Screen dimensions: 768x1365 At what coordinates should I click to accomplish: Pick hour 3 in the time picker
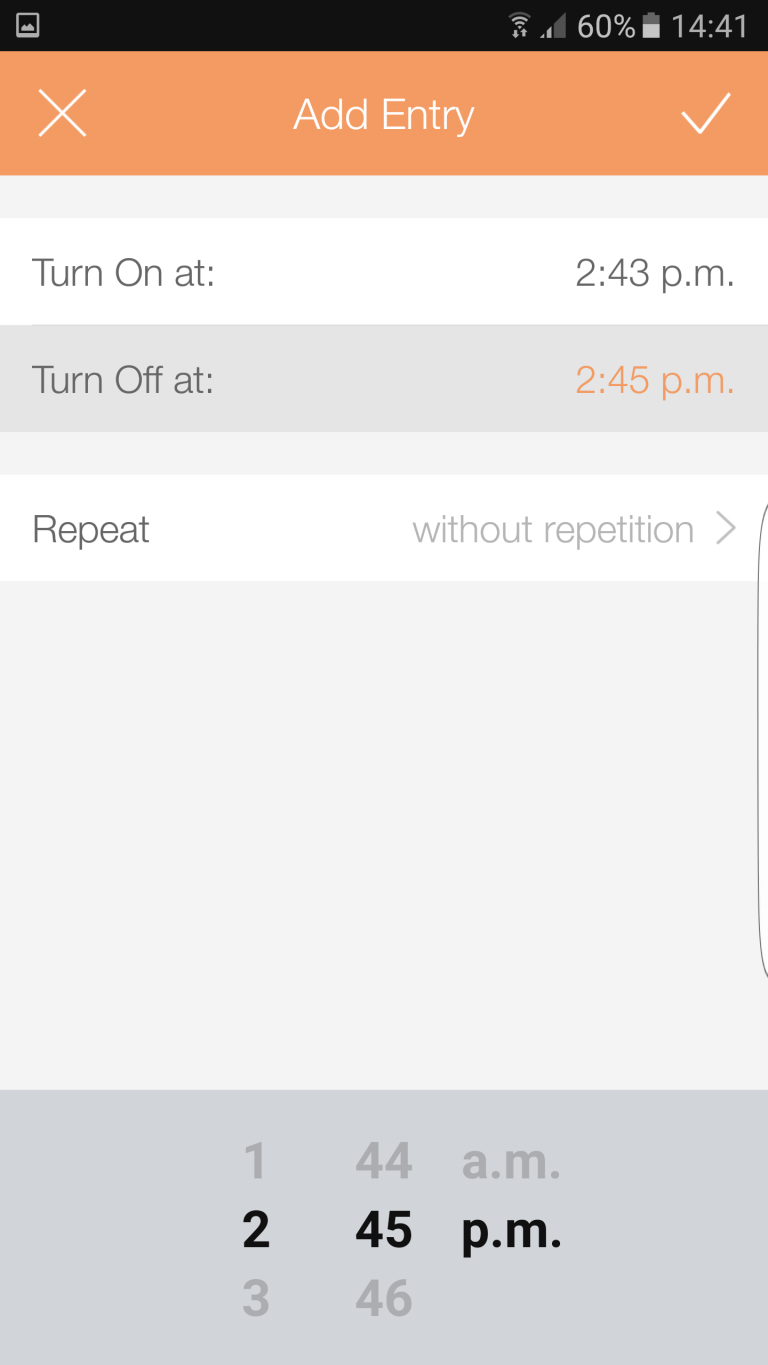pyautogui.click(x=256, y=1298)
